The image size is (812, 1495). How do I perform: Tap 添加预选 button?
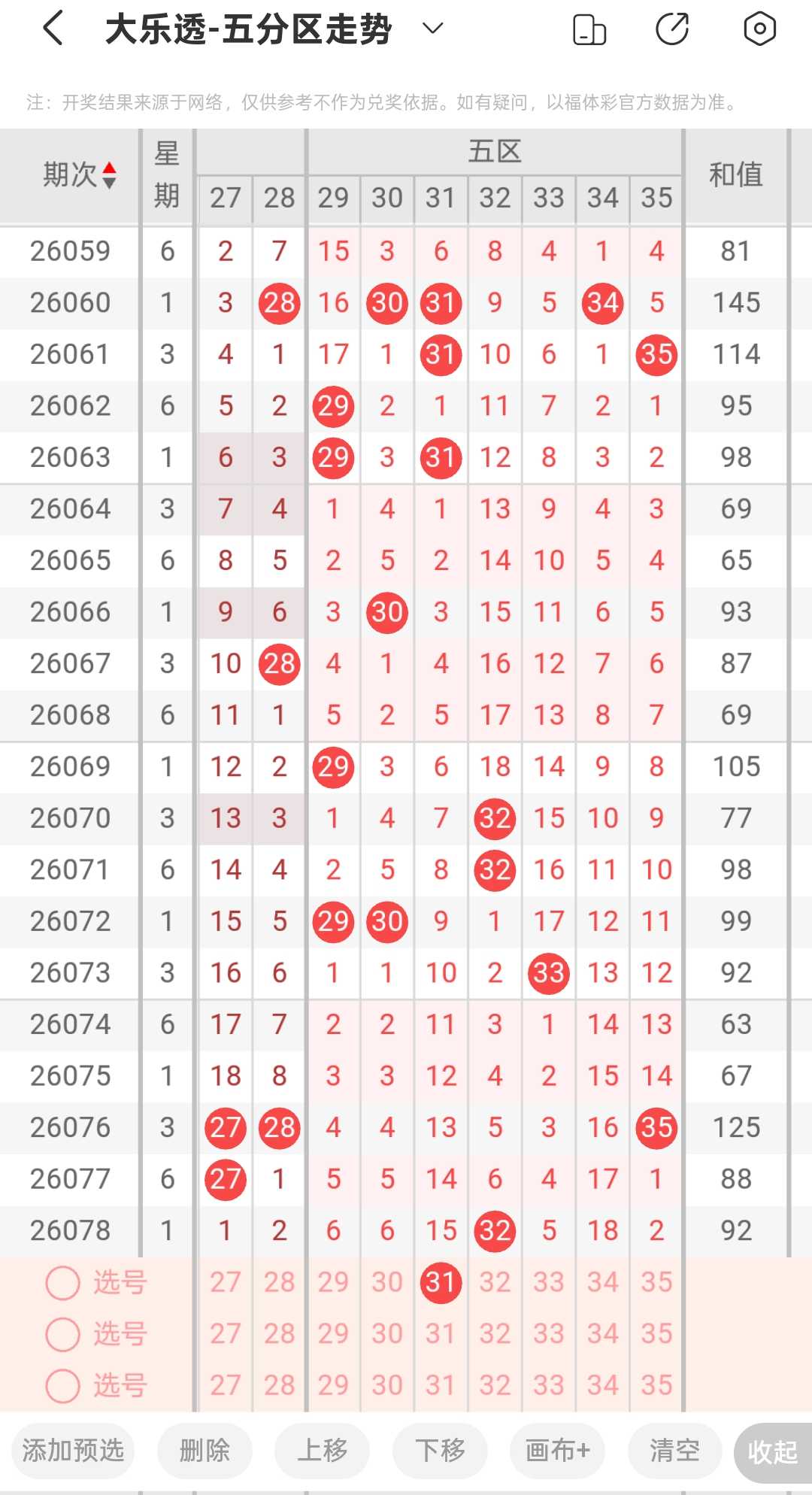pos(73,1450)
